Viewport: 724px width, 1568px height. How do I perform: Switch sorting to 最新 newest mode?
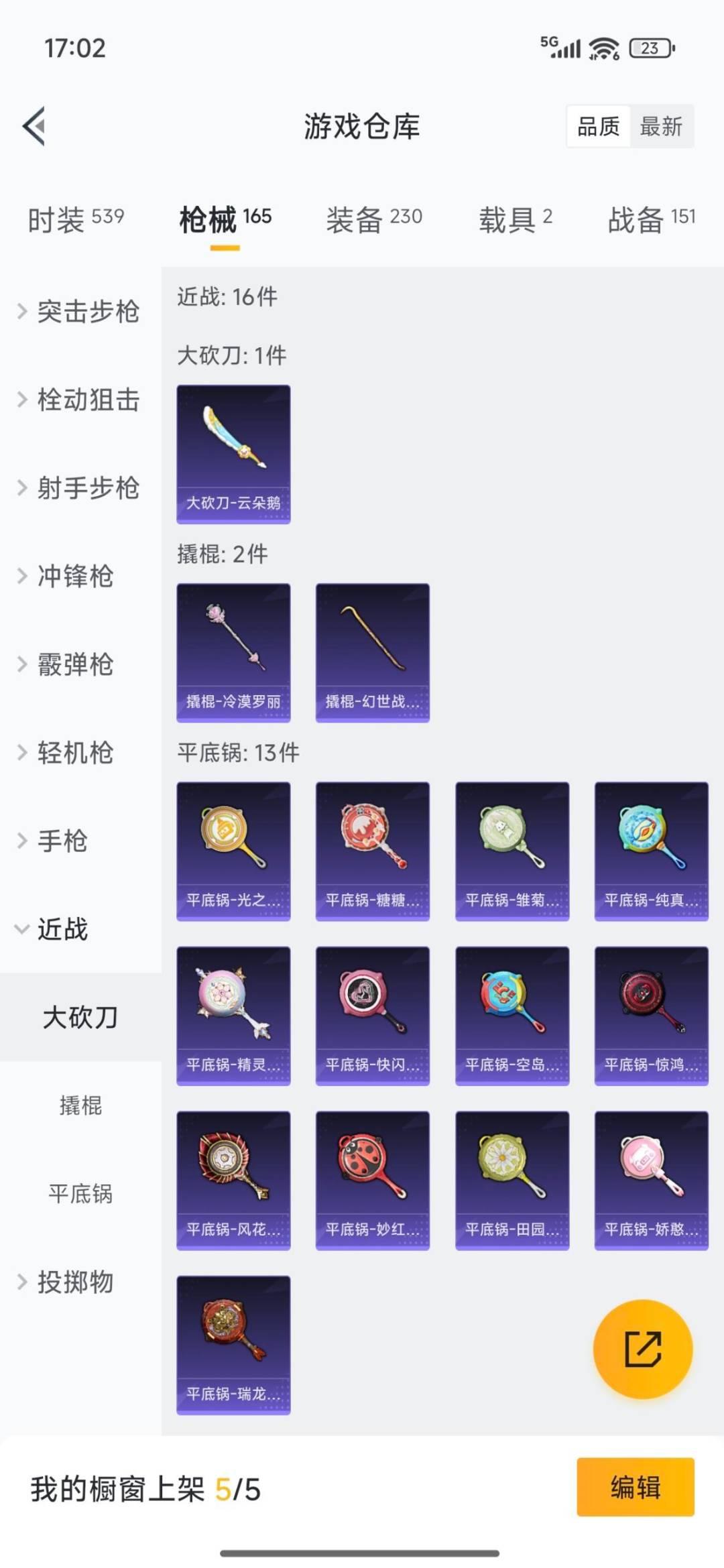point(660,127)
